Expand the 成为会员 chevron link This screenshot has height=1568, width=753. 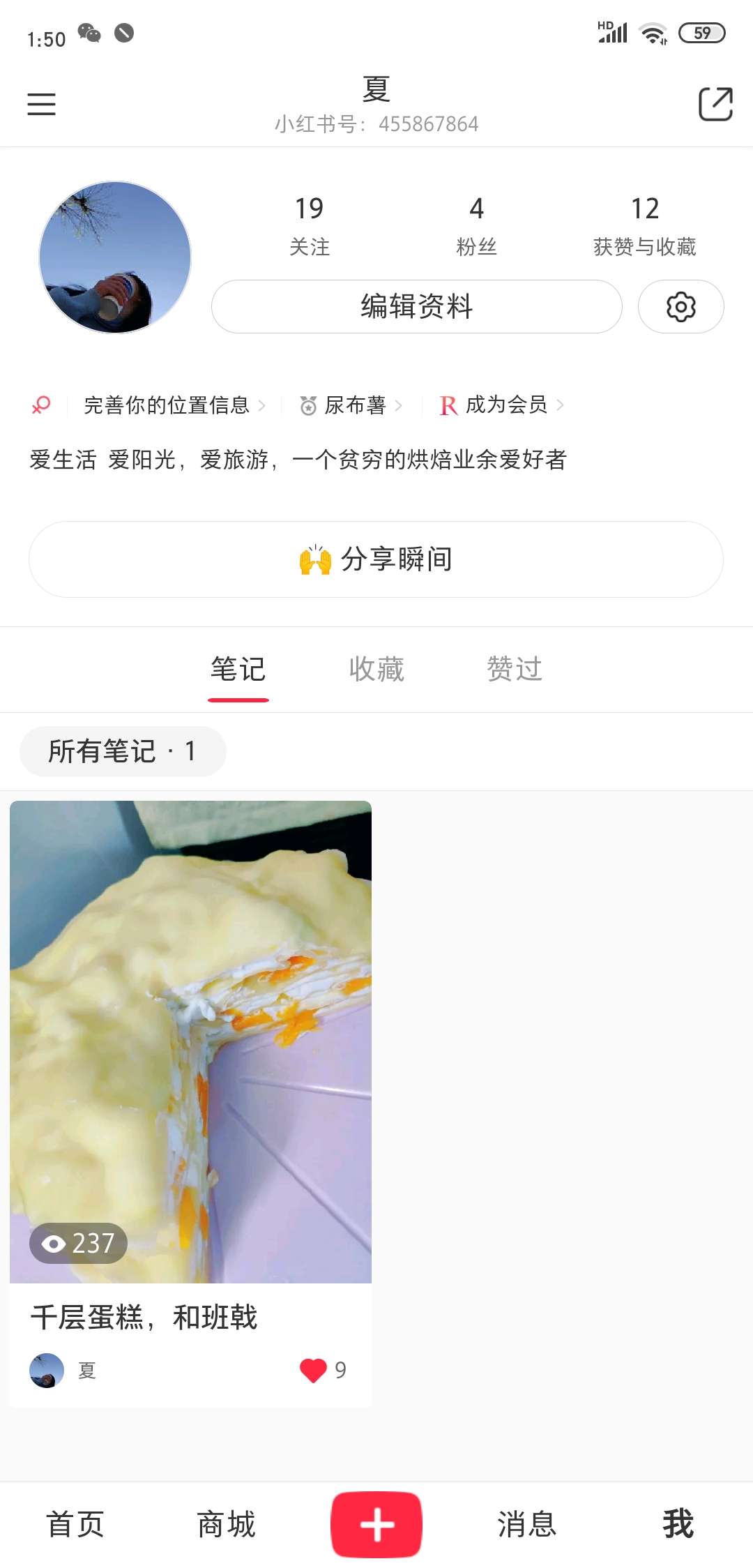pos(562,405)
